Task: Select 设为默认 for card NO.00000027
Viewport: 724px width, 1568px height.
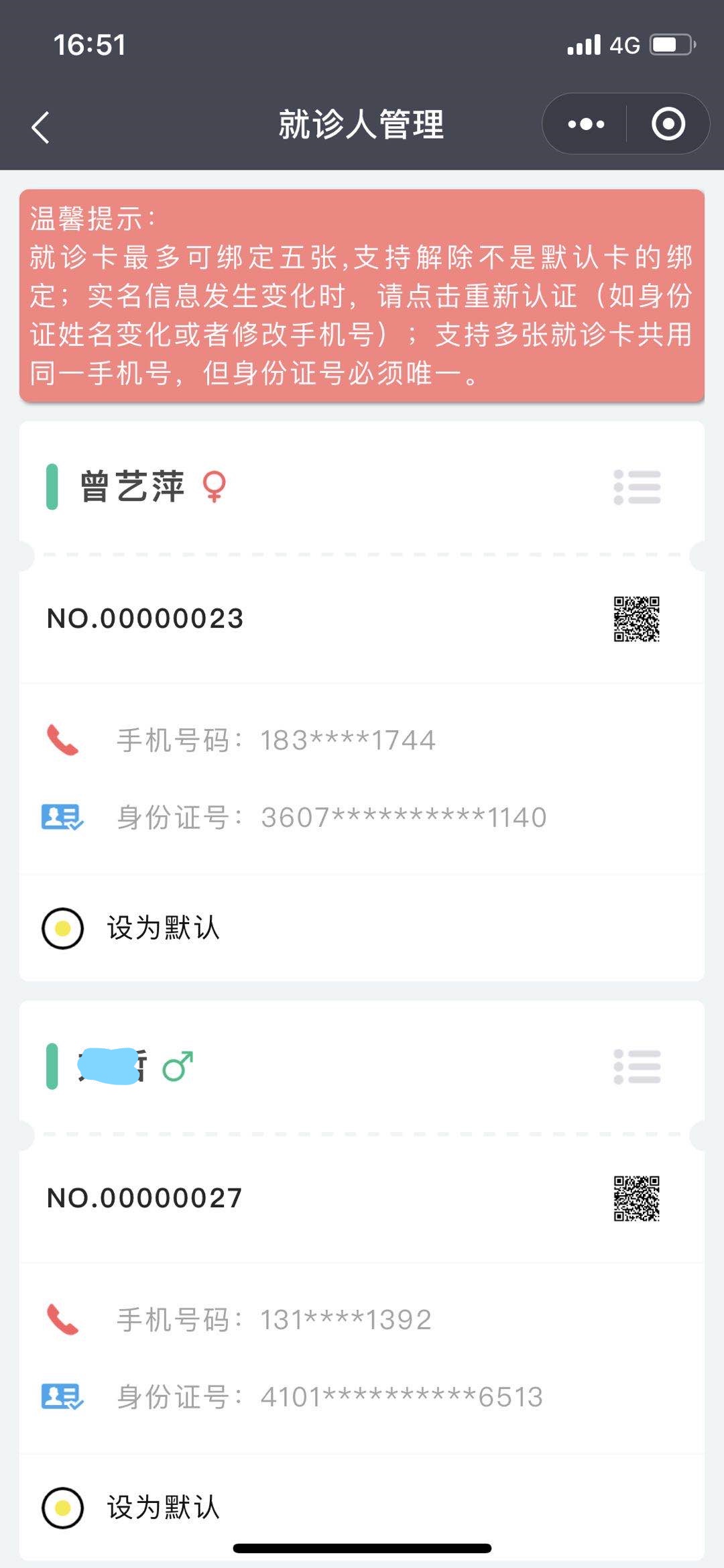Action: click(63, 1508)
